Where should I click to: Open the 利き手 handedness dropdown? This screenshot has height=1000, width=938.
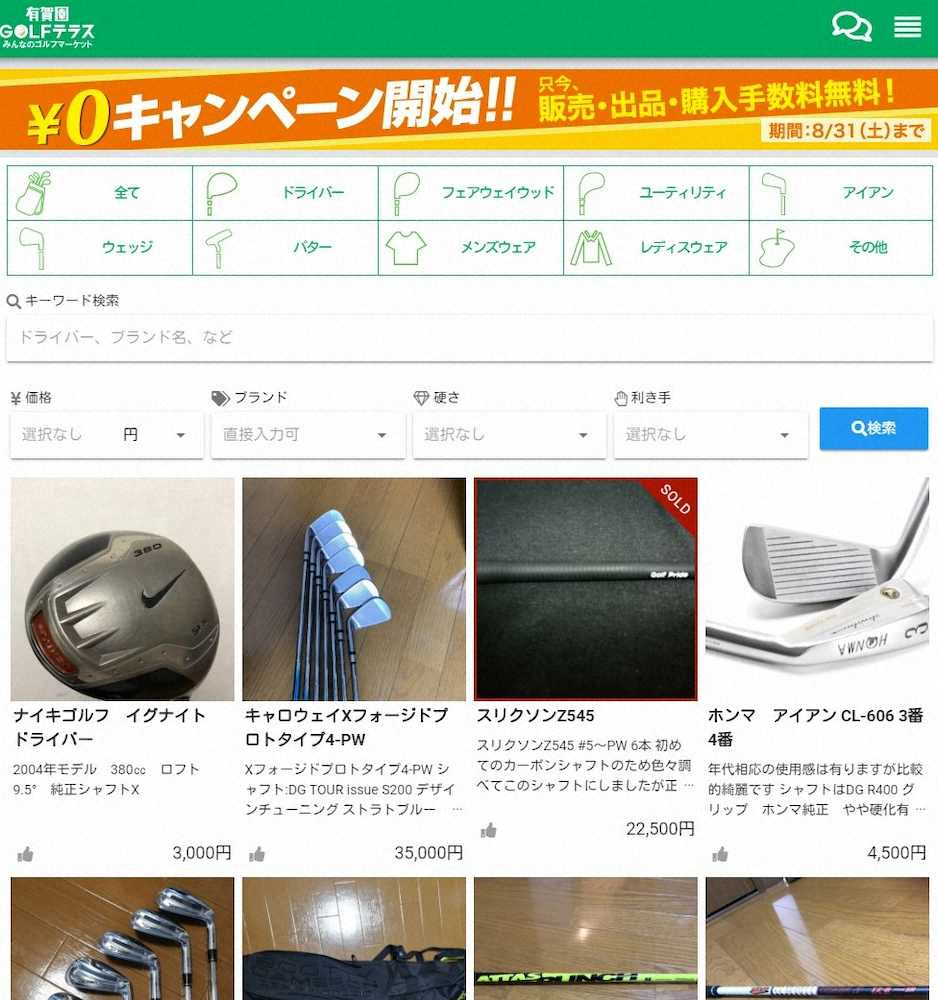click(x=710, y=435)
